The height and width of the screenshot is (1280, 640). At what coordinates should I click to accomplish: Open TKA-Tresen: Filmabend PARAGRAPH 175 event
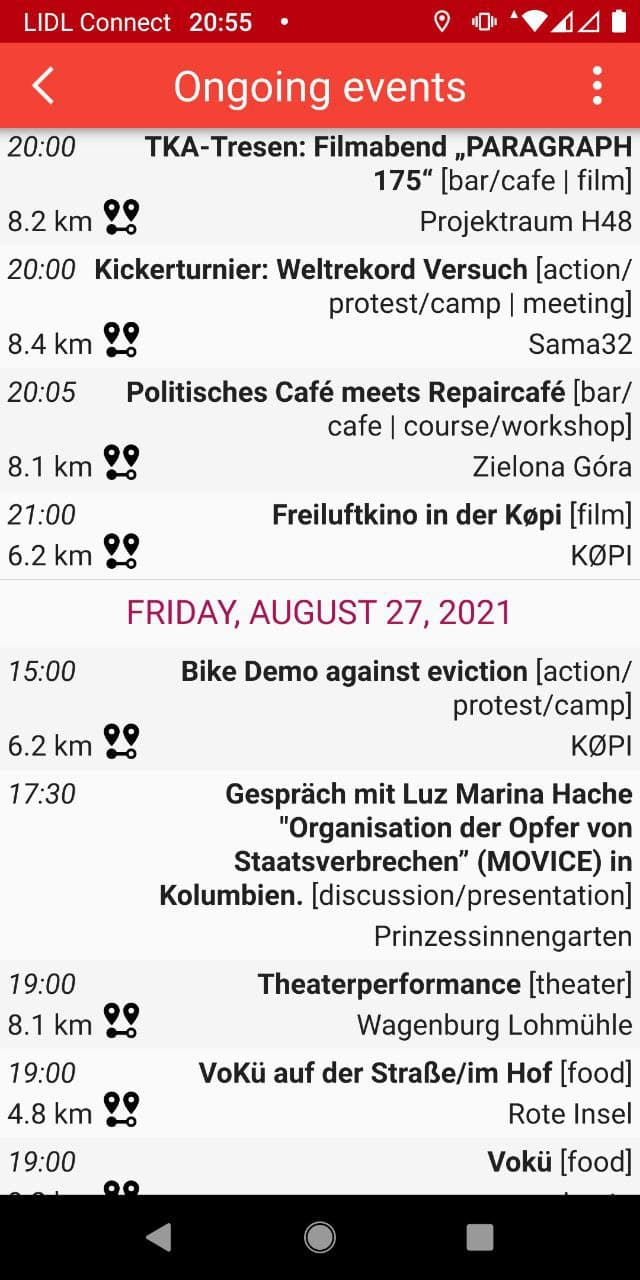tap(388, 164)
